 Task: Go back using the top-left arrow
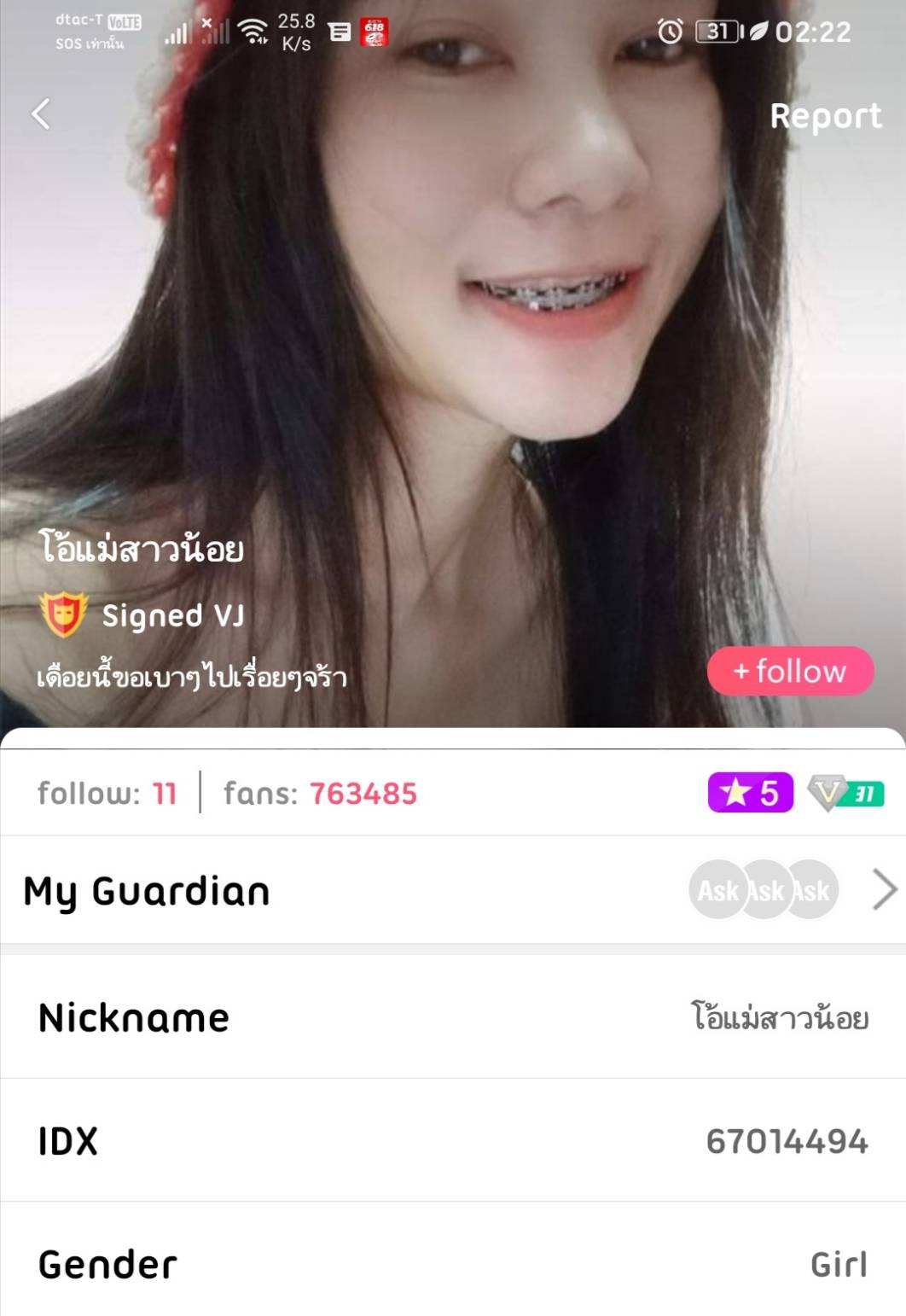point(41,114)
